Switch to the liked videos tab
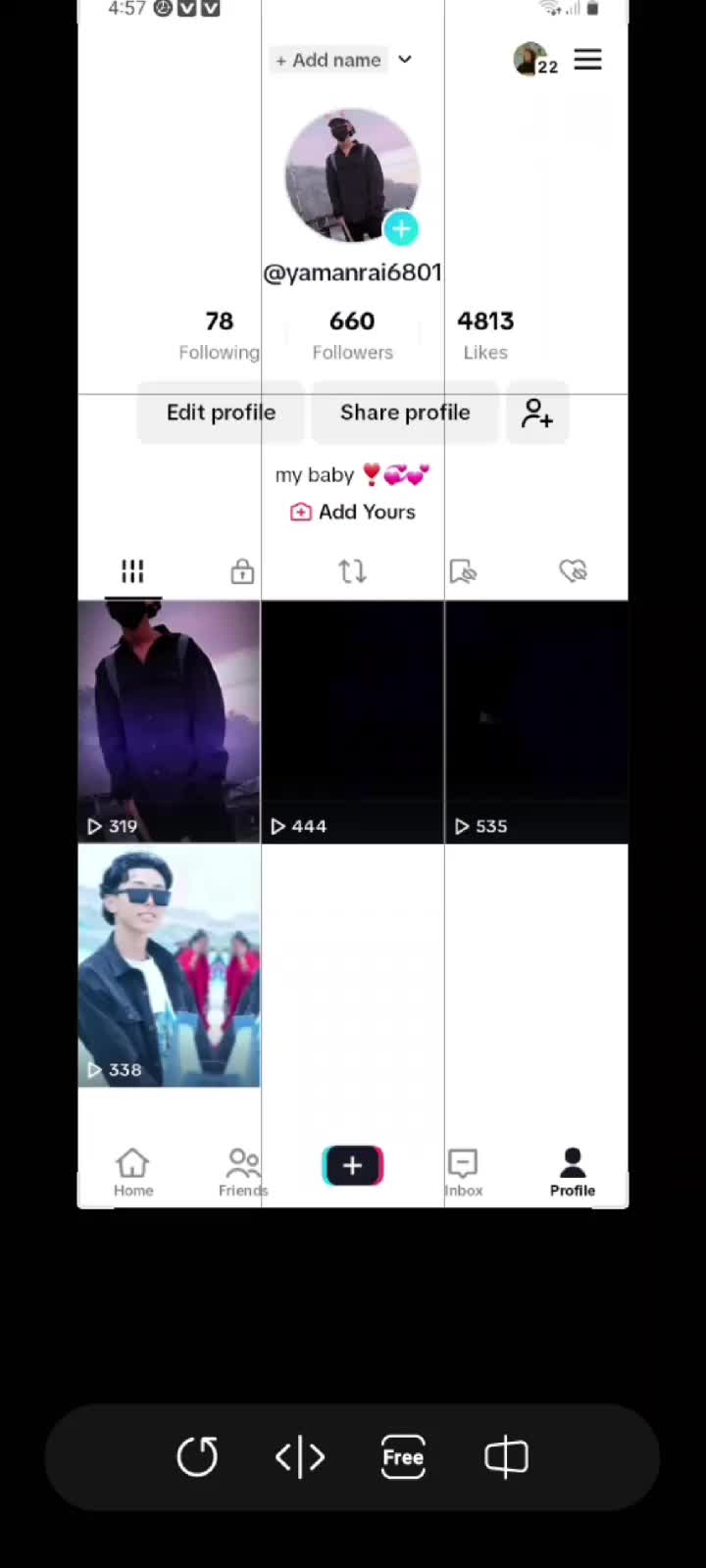Screen dimensions: 706x1568 tap(573, 571)
